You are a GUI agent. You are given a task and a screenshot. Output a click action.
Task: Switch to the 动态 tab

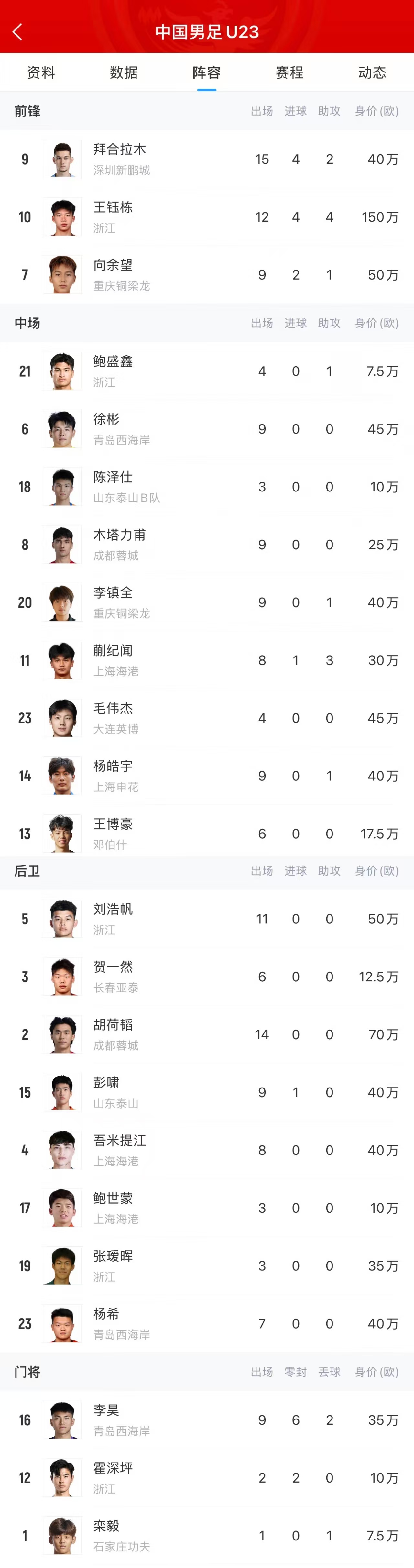(372, 73)
